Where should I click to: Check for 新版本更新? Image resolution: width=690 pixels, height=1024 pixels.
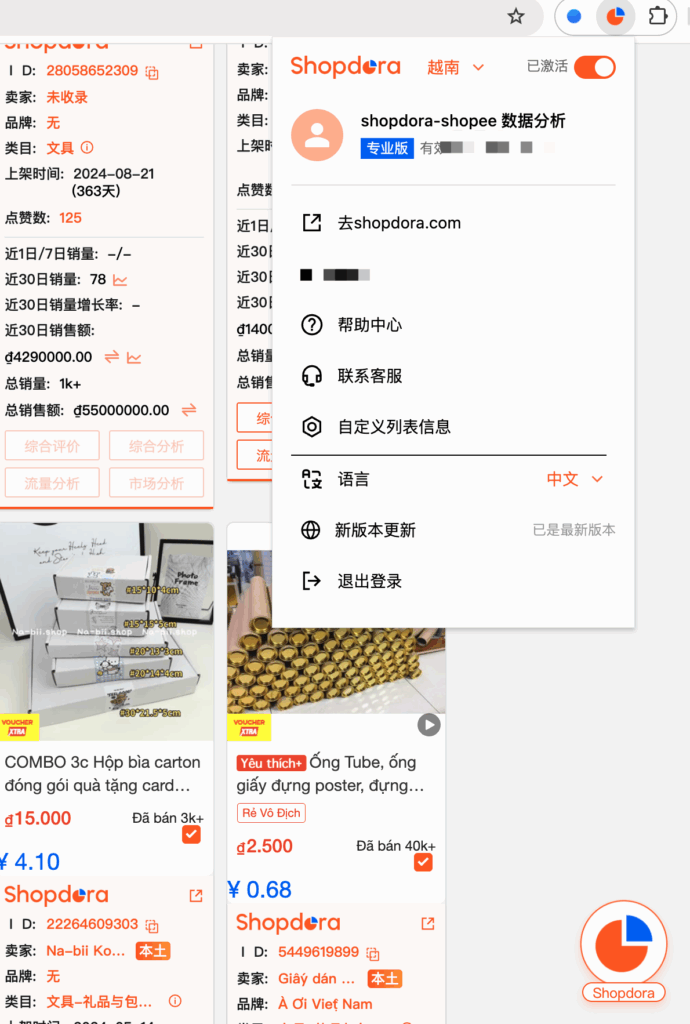pos(374,530)
